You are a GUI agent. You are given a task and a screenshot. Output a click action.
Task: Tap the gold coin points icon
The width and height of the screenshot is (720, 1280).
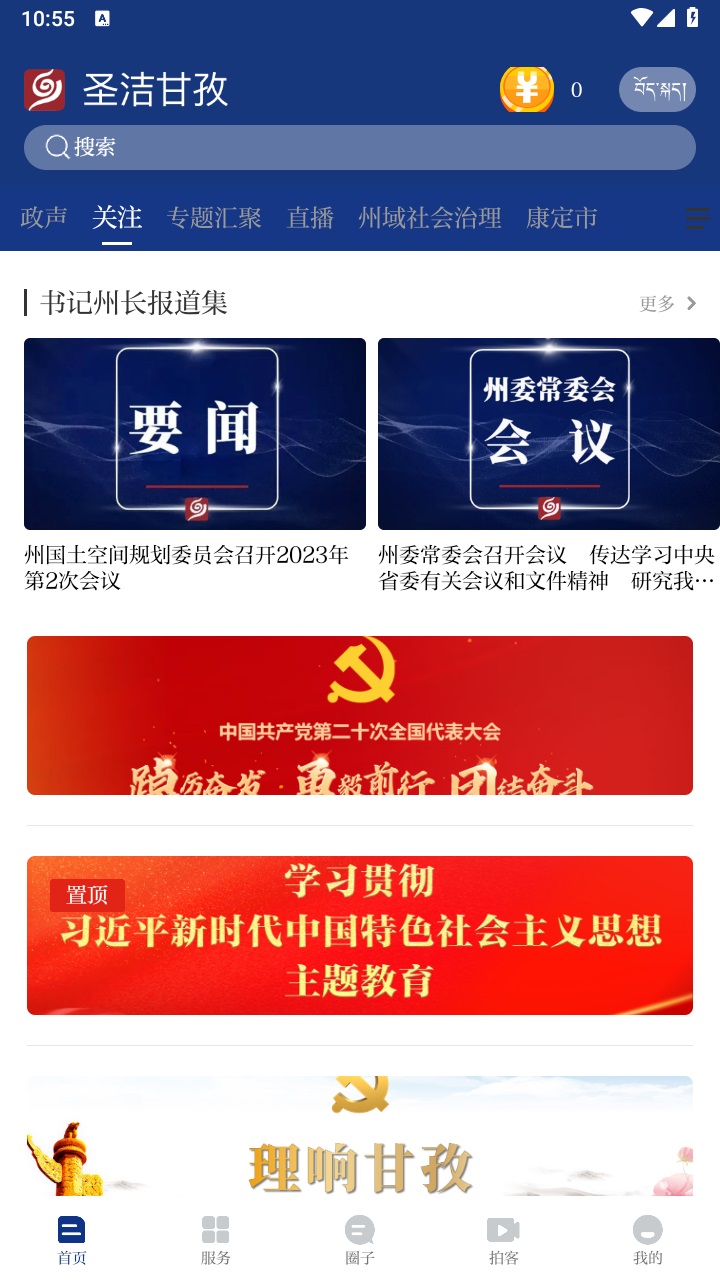[x=526, y=89]
